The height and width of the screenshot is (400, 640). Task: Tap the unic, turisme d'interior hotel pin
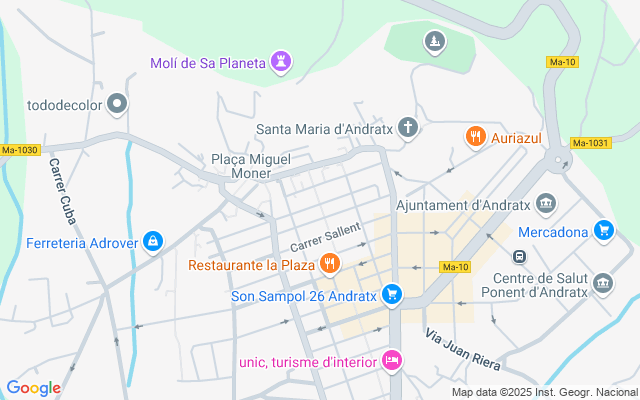(393, 361)
